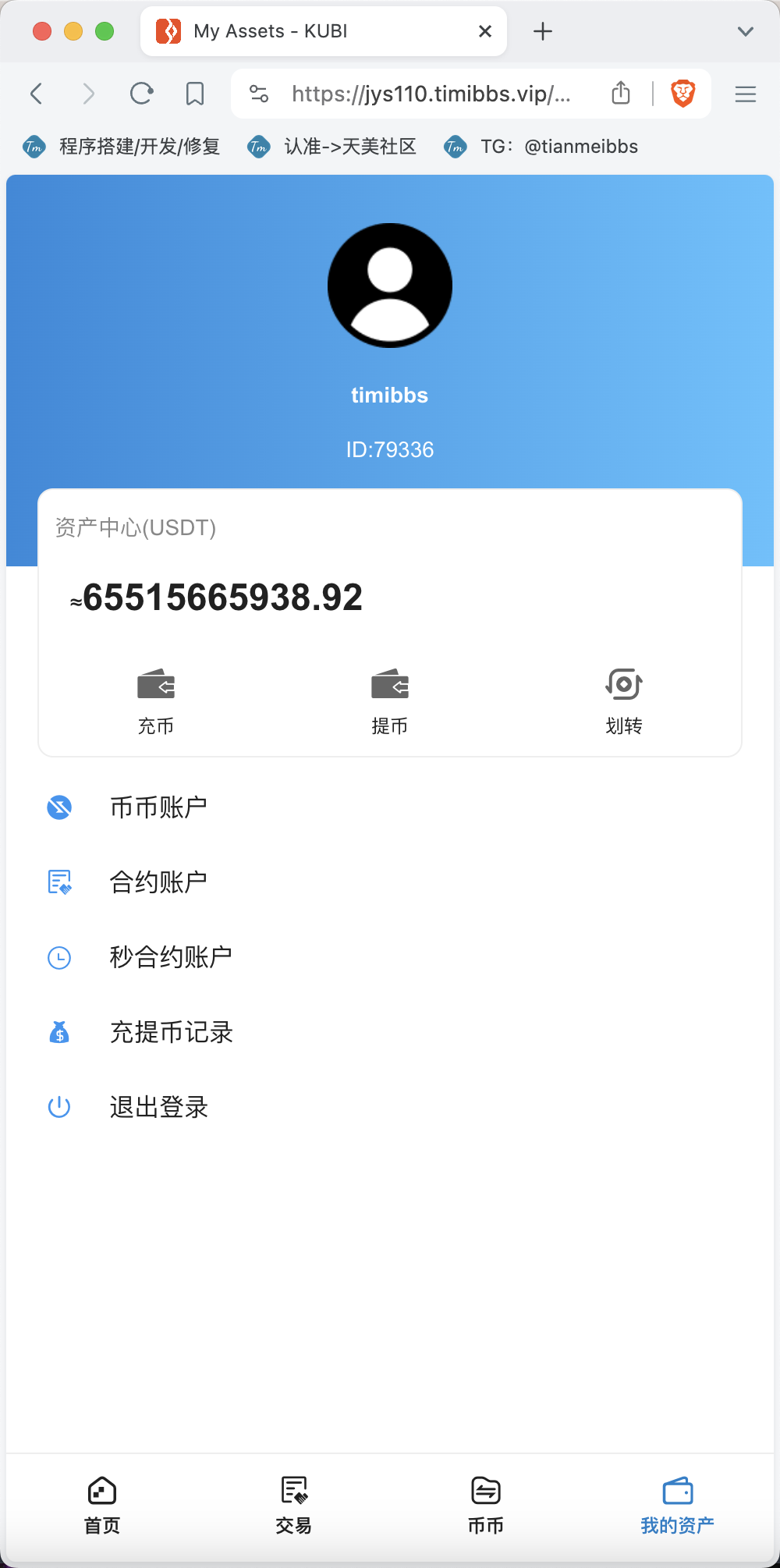Share the current page from address bar
Image resolution: width=780 pixels, height=1568 pixels.
pyautogui.click(x=621, y=93)
